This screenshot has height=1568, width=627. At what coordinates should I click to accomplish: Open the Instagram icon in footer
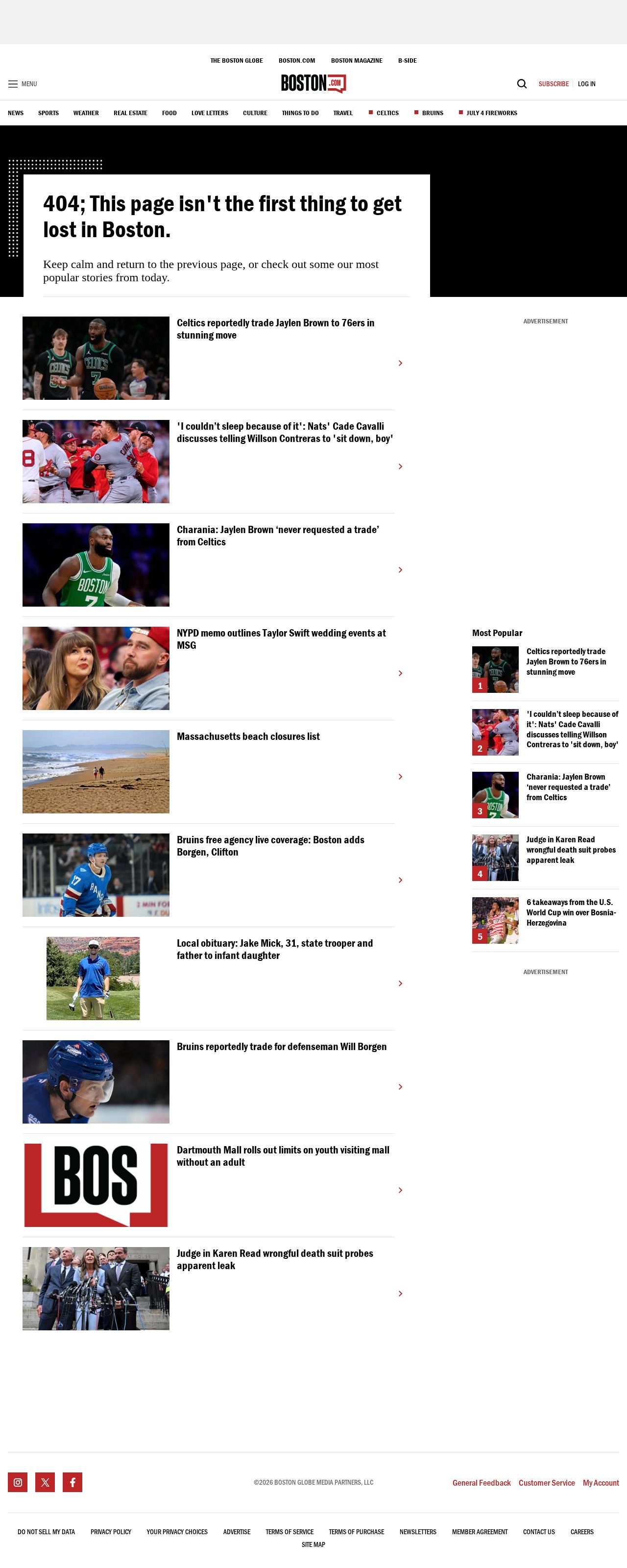click(x=18, y=1482)
